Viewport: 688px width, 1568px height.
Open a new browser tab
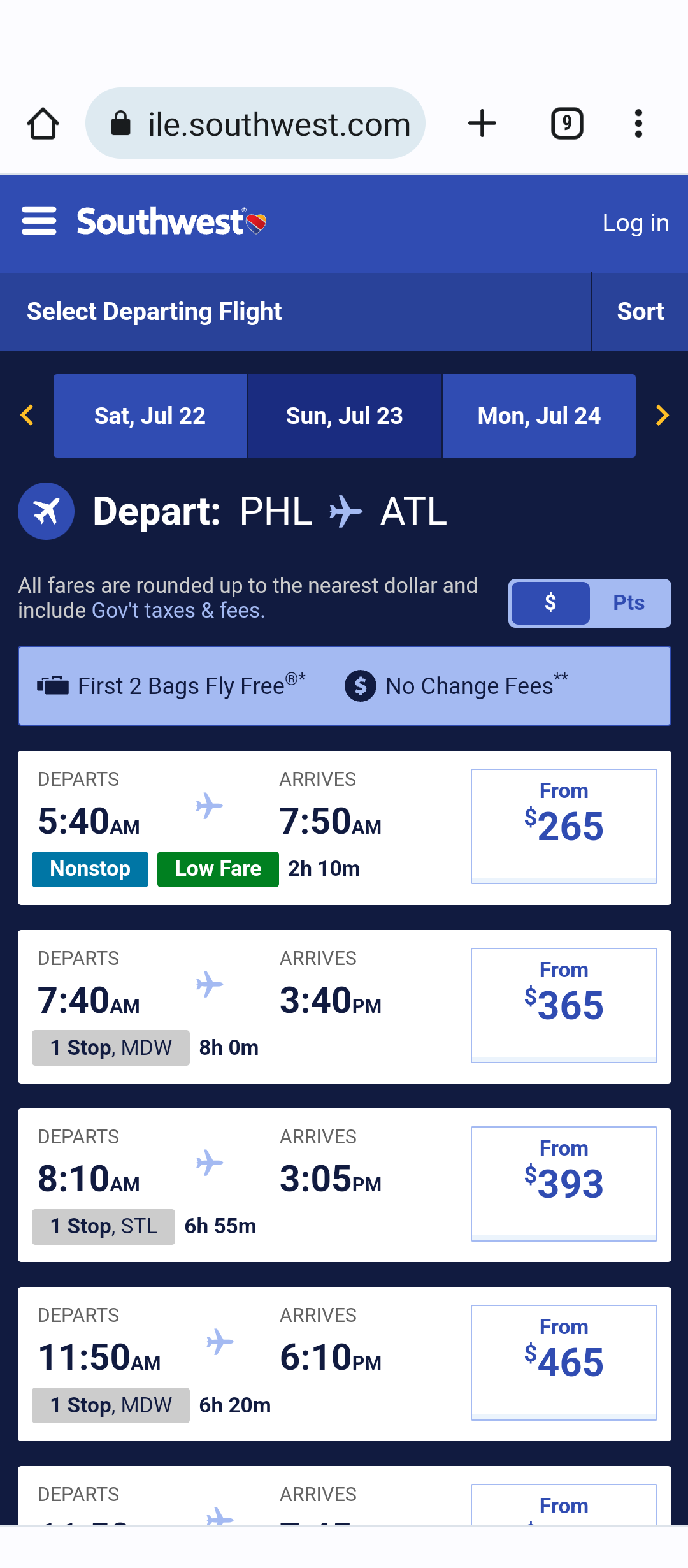point(482,124)
